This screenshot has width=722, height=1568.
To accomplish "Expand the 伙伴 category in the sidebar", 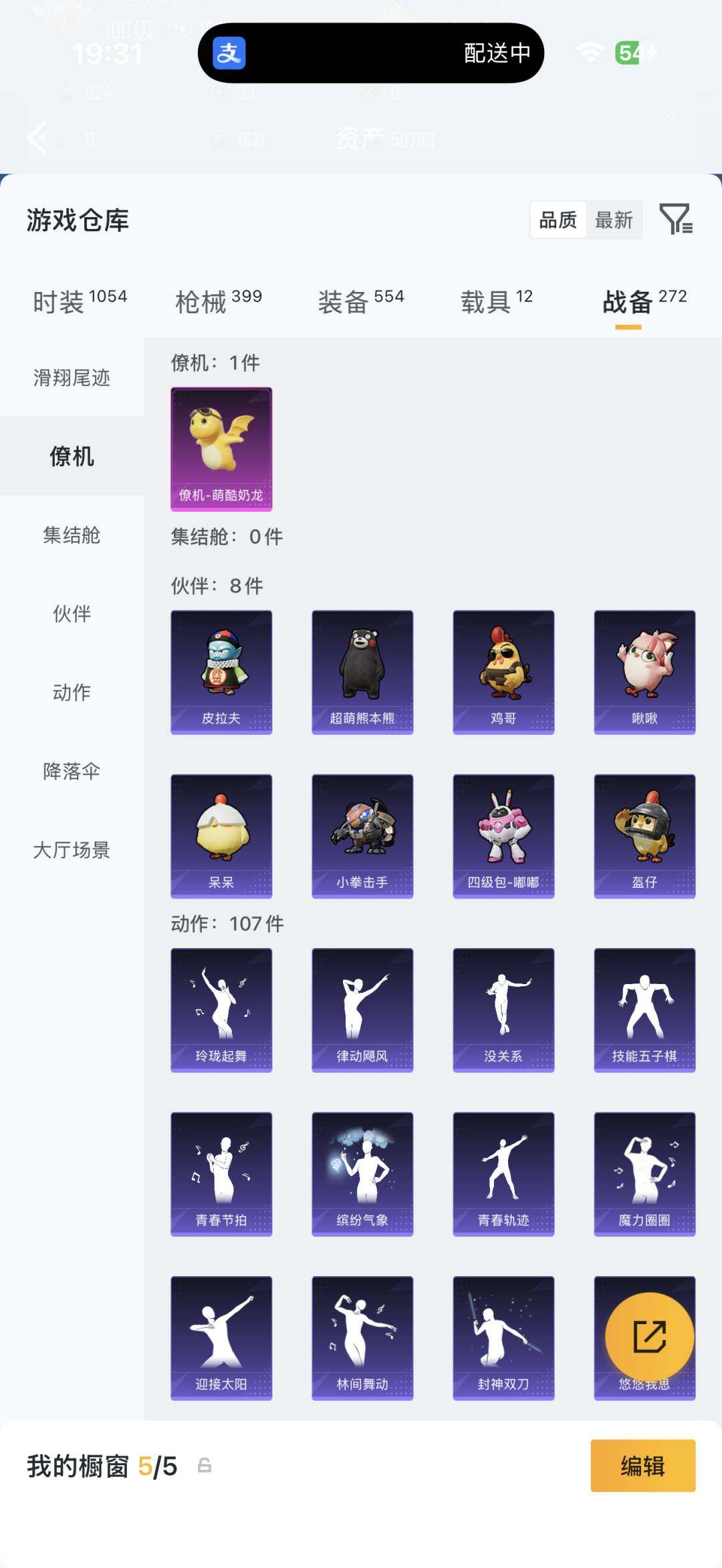I will tap(72, 615).
